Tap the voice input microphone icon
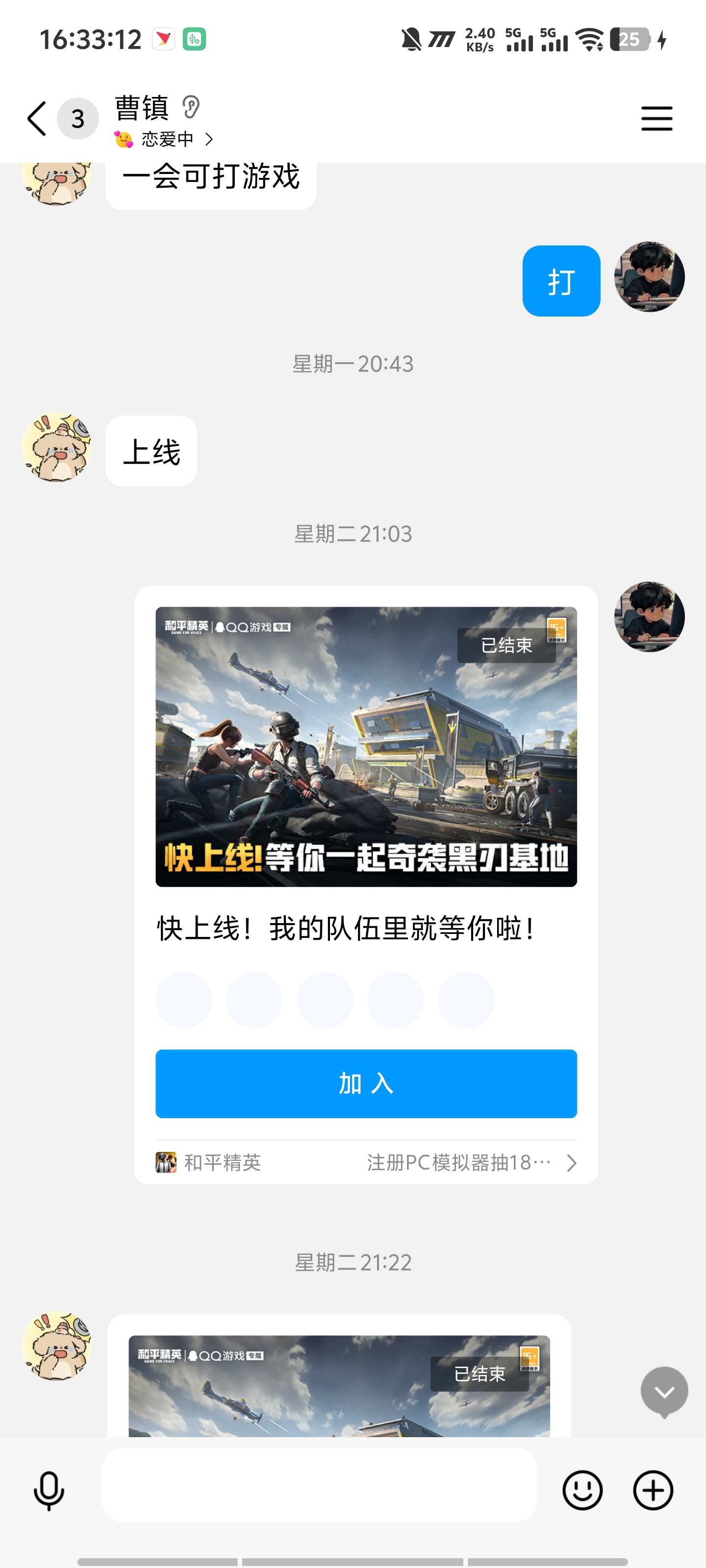Screen dimensions: 706x1568 (x=49, y=1491)
